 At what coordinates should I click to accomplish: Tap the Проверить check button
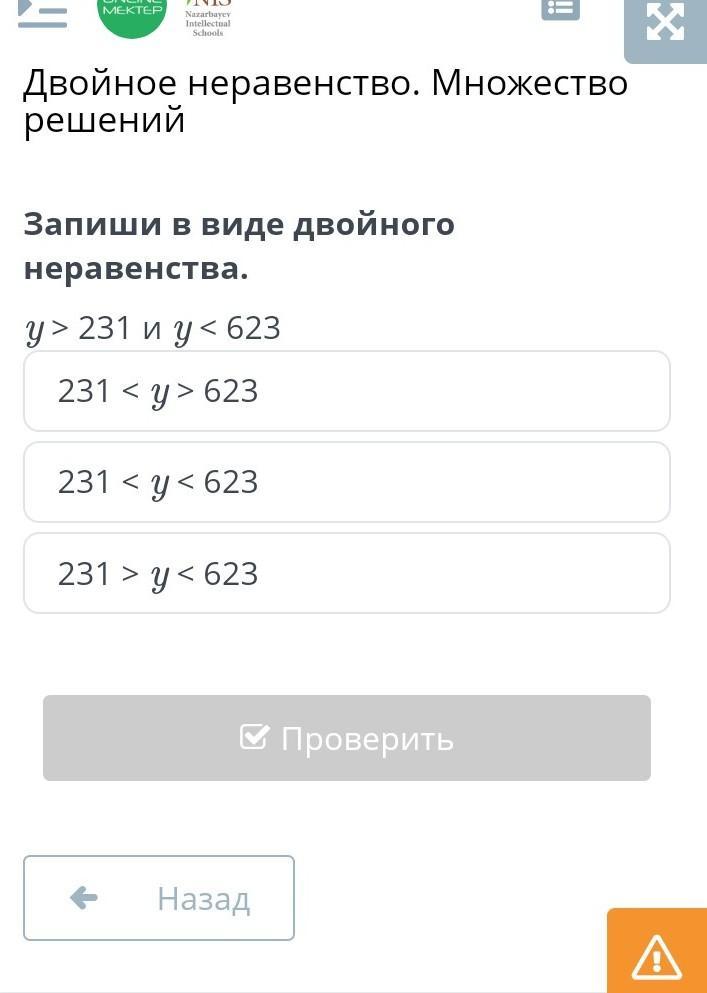tap(346, 738)
